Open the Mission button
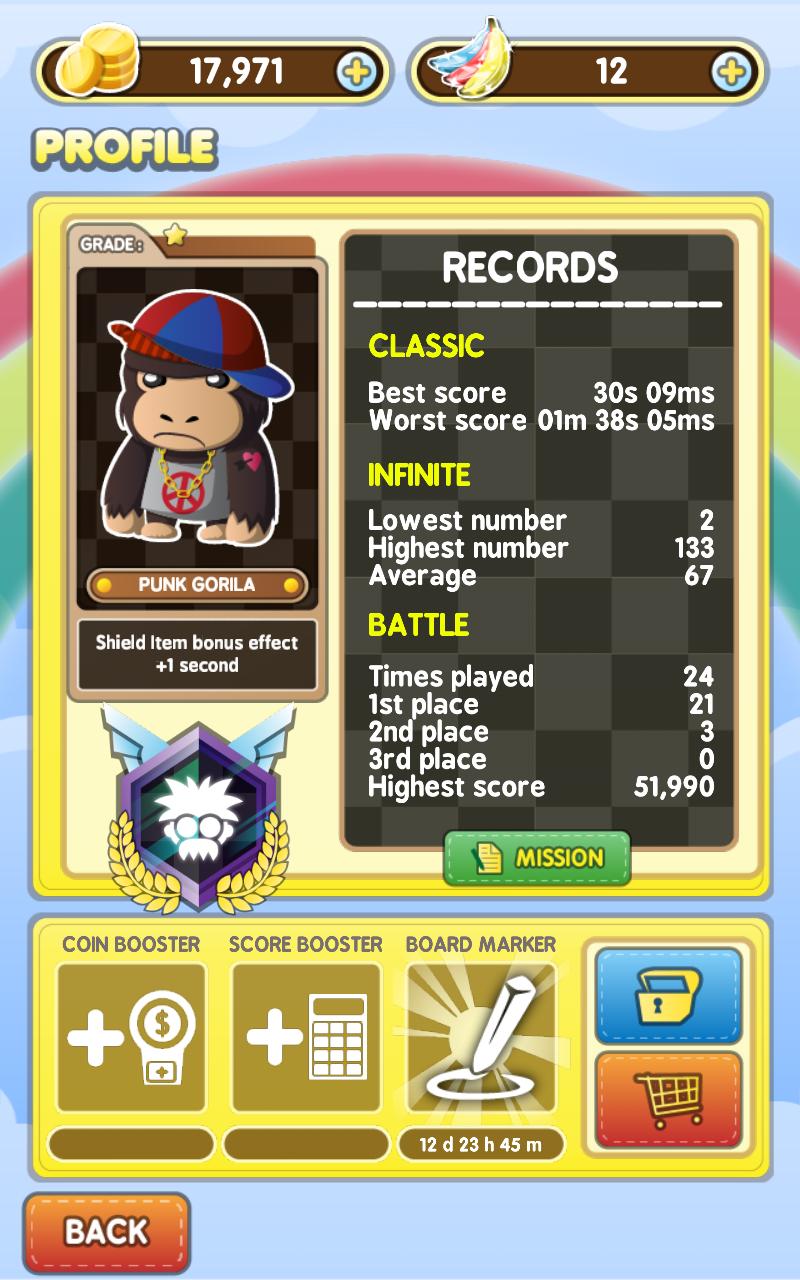The height and width of the screenshot is (1280, 800). point(537,858)
